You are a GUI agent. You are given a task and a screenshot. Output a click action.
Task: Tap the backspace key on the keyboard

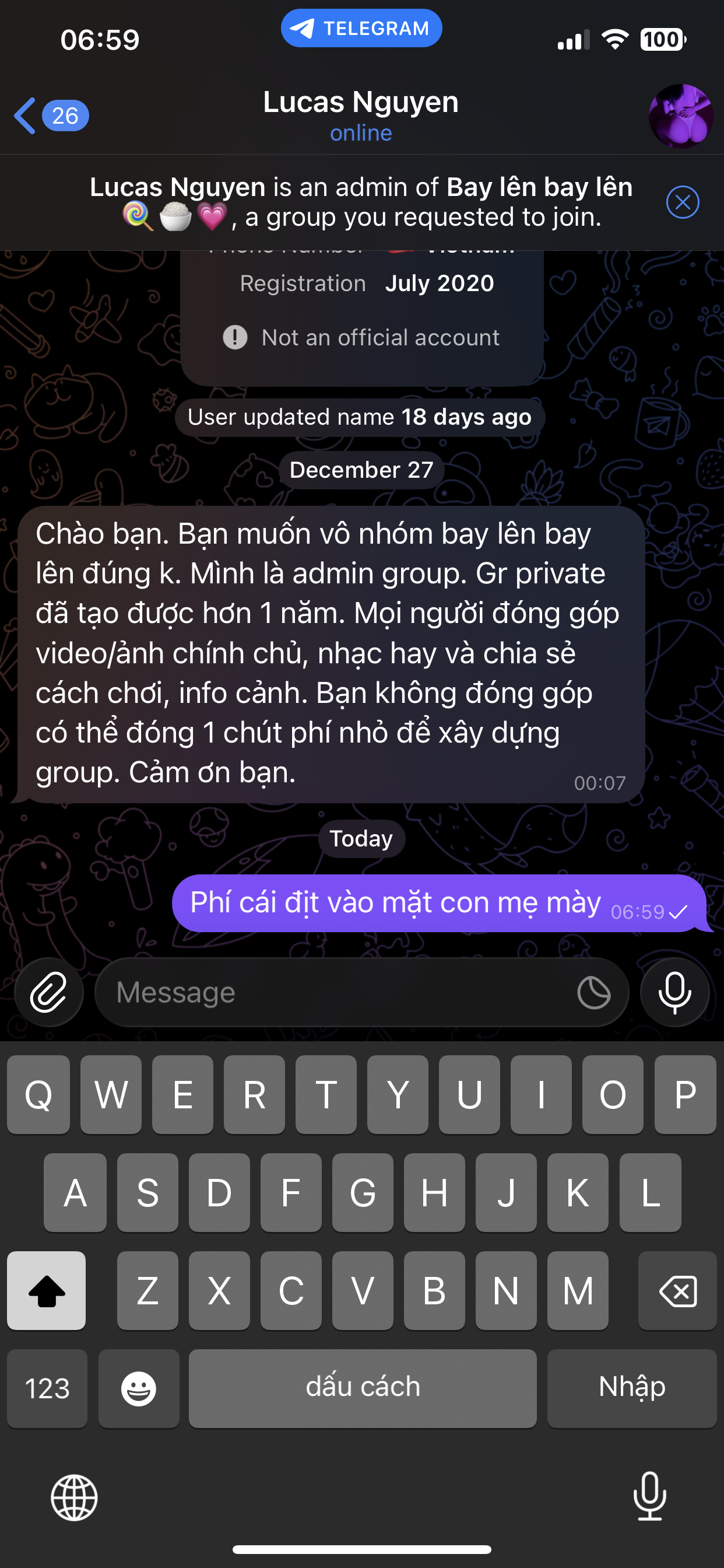[x=677, y=1291]
